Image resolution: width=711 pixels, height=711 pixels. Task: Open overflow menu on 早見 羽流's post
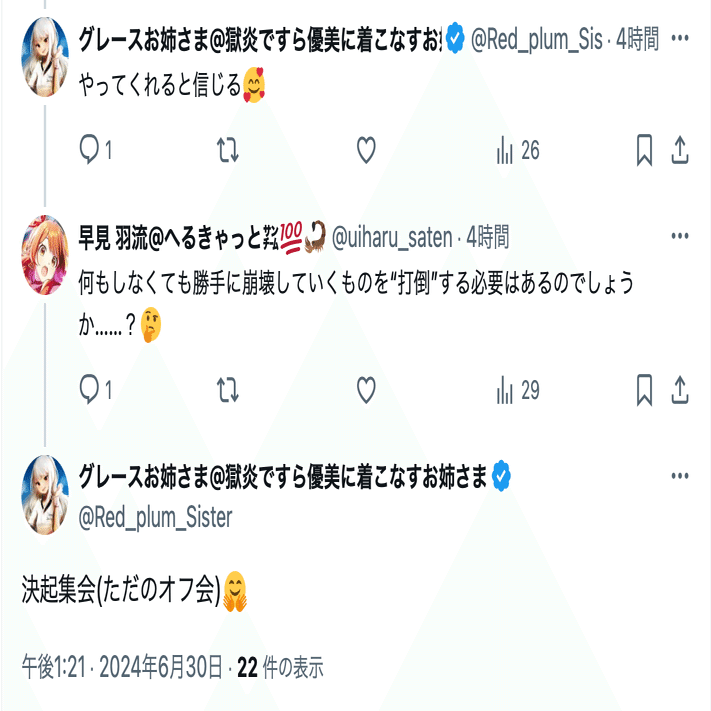[x=680, y=237]
